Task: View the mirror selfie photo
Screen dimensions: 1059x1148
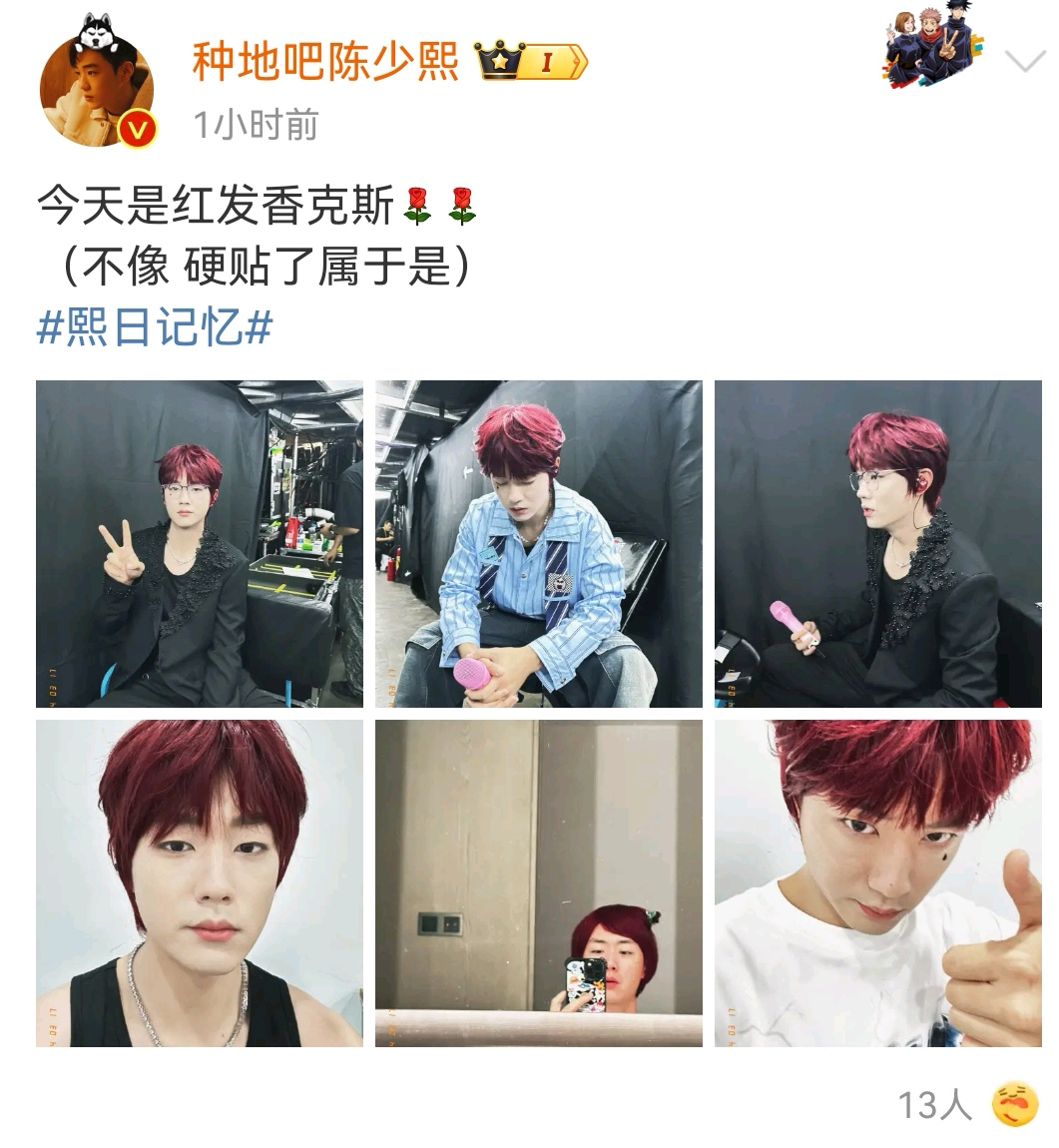Action: (538, 882)
